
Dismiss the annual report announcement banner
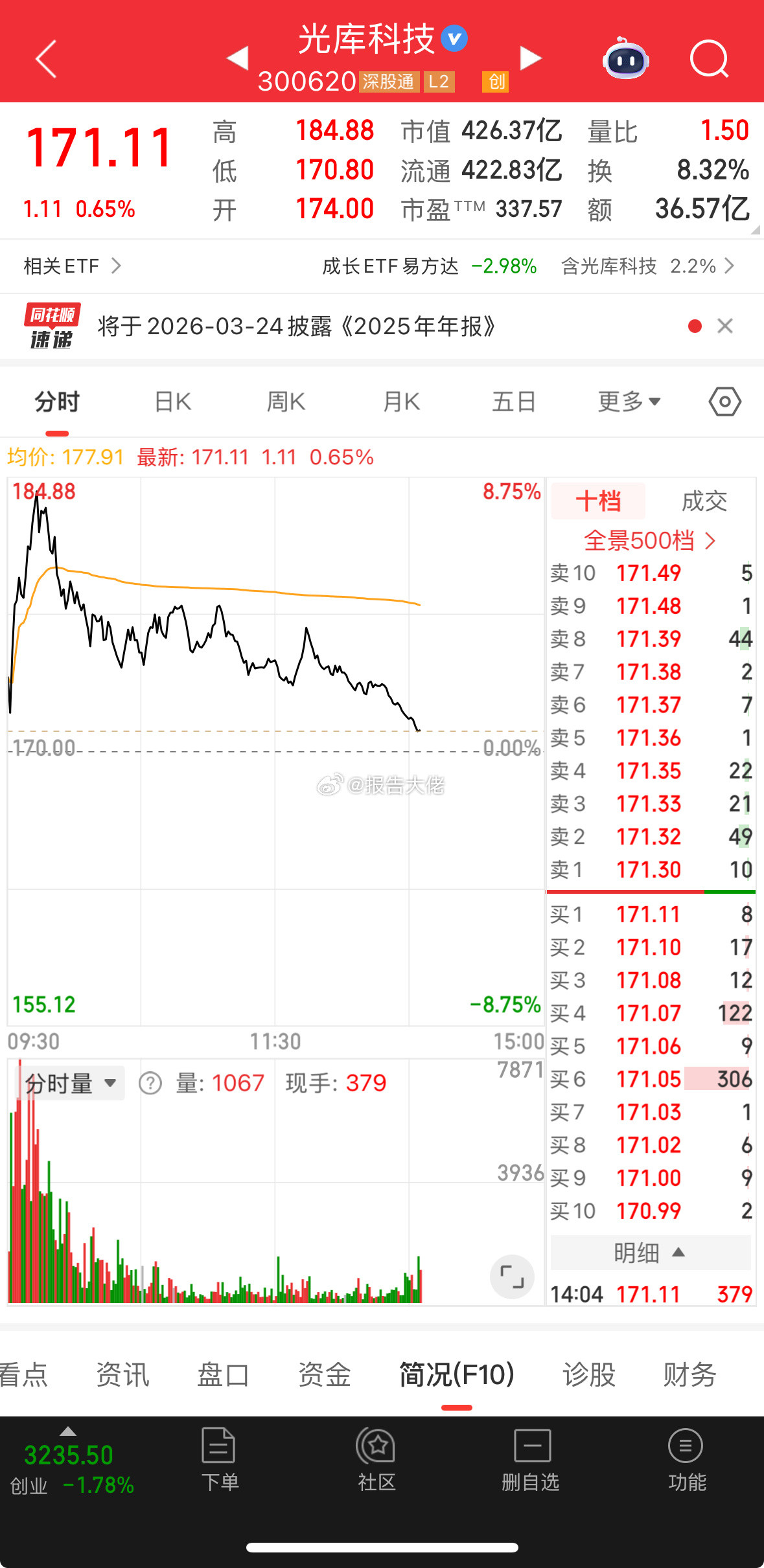725,326
